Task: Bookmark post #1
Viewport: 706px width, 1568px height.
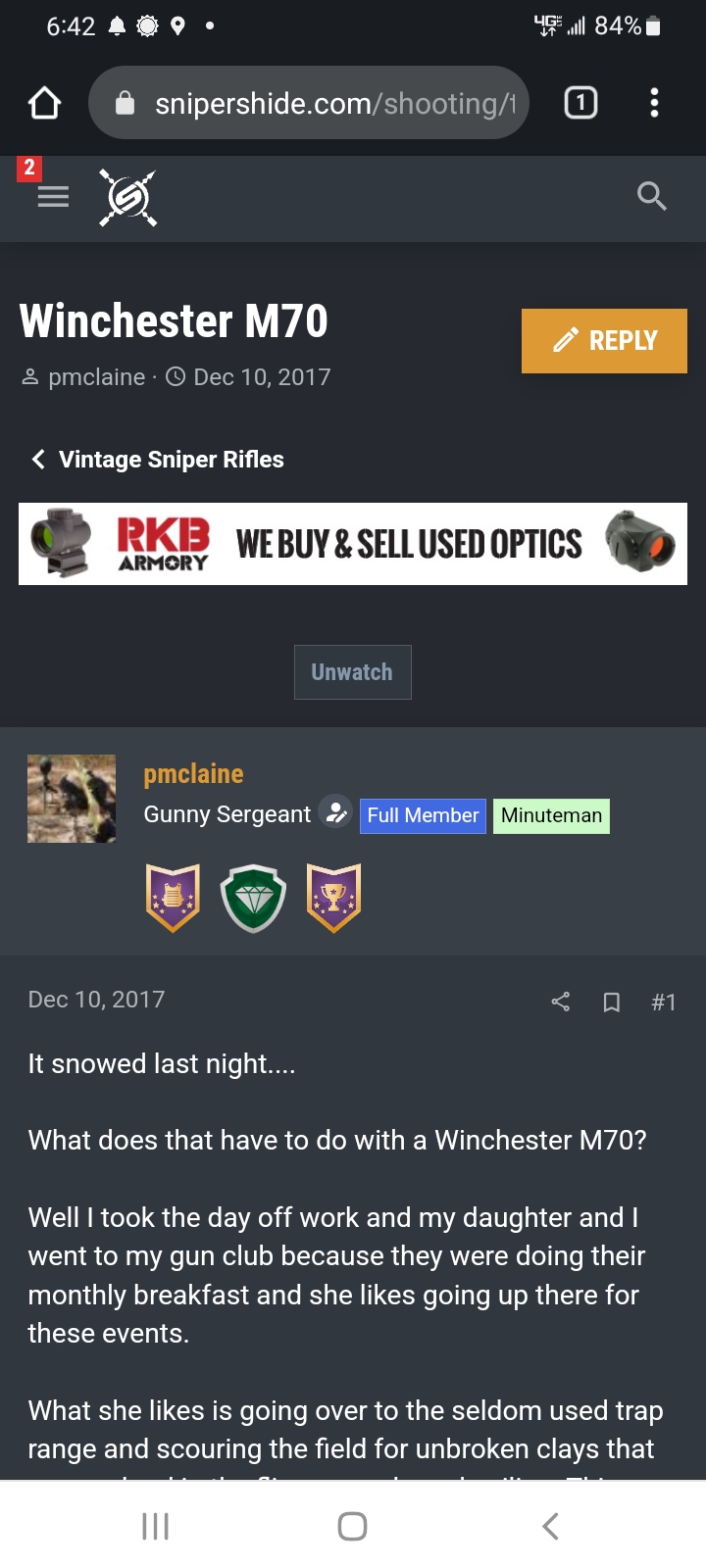Action: coord(612,1002)
